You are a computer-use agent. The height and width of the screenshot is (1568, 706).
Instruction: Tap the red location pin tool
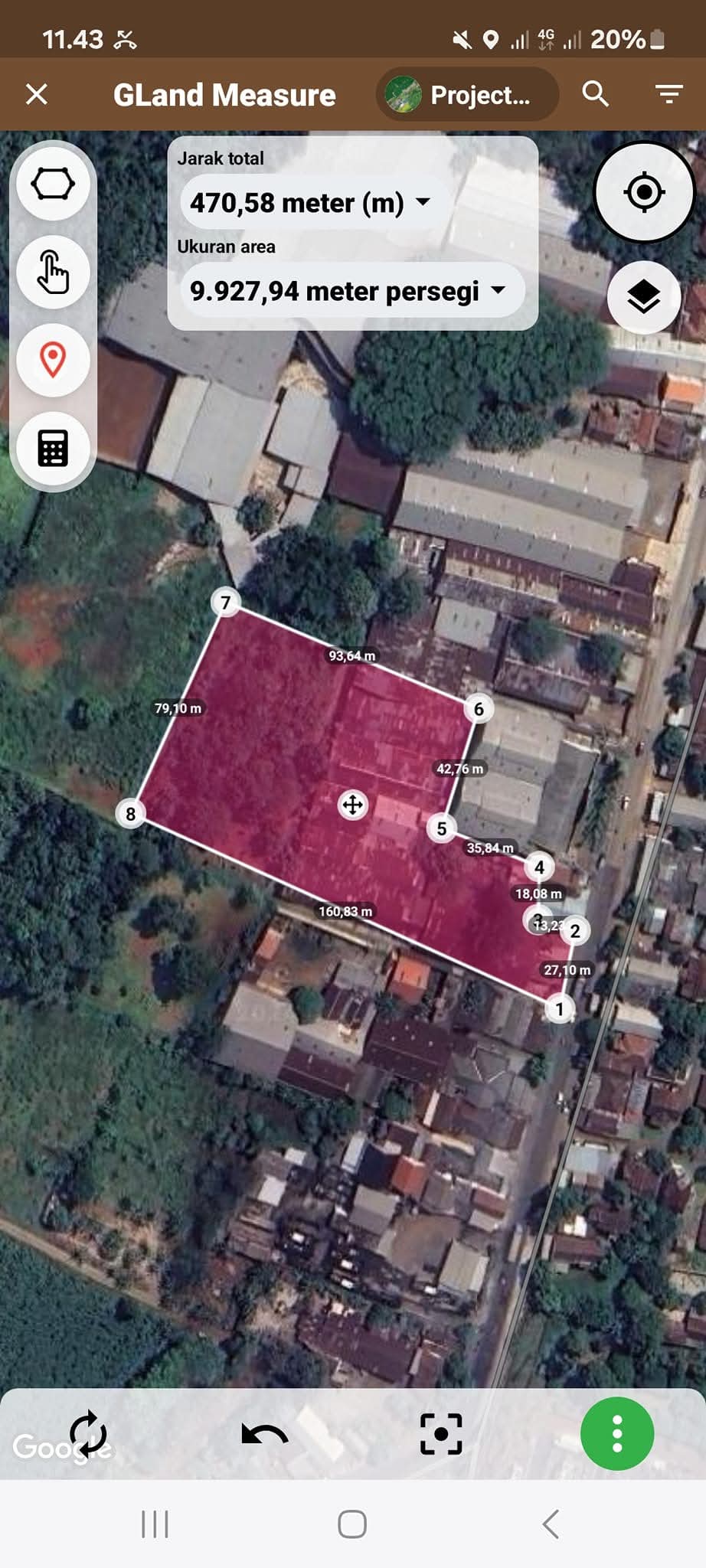click(53, 360)
